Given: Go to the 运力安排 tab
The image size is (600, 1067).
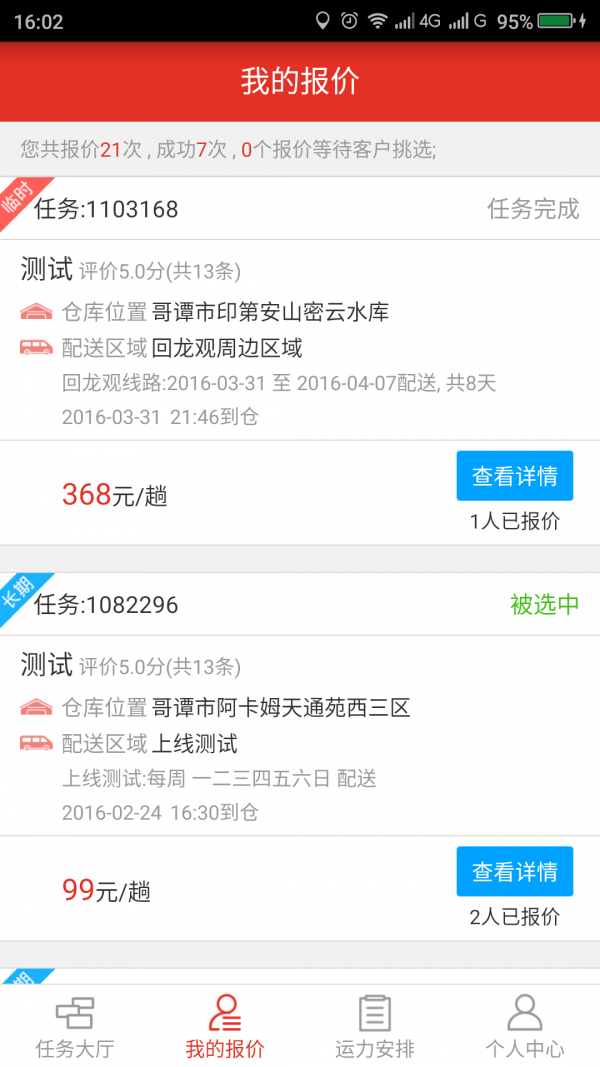Looking at the screenshot, I should click(x=375, y=1026).
